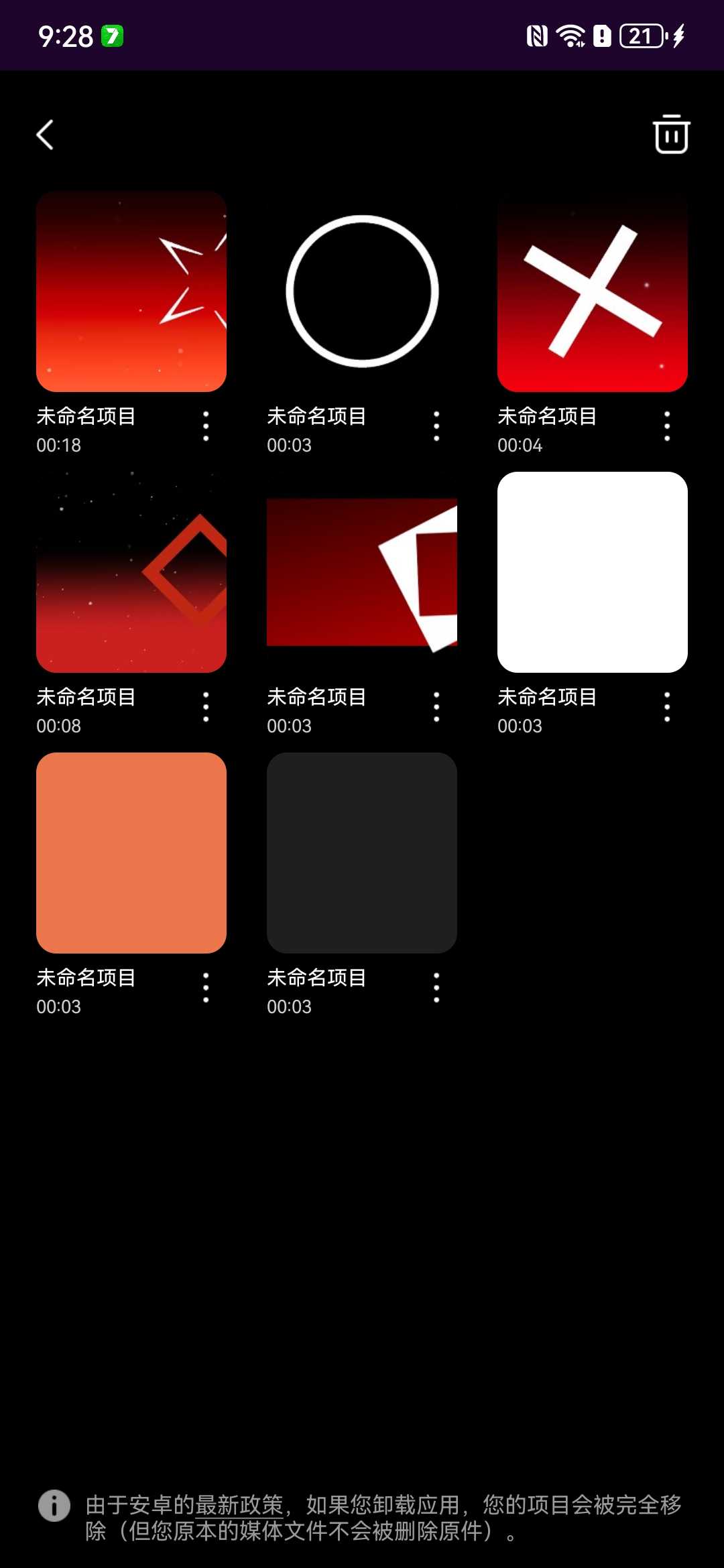Open more options for the 00:08 project
Image resolution: width=724 pixels, height=1568 pixels.
pos(206,707)
